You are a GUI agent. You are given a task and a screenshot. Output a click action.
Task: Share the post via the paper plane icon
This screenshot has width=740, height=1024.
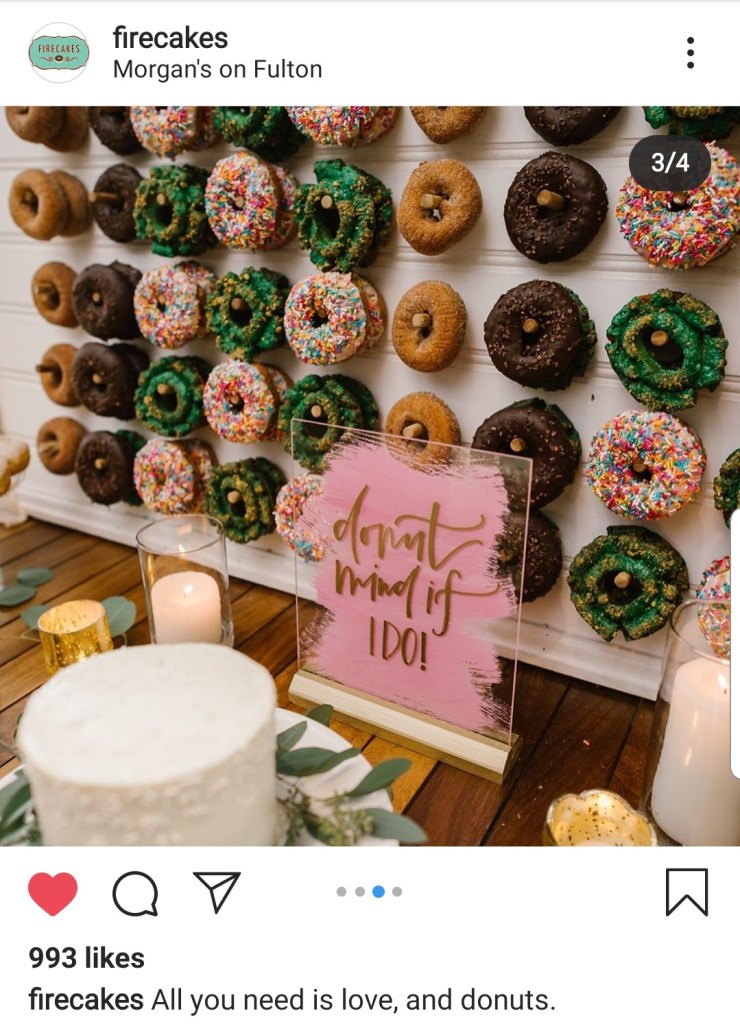[x=216, y=891]
